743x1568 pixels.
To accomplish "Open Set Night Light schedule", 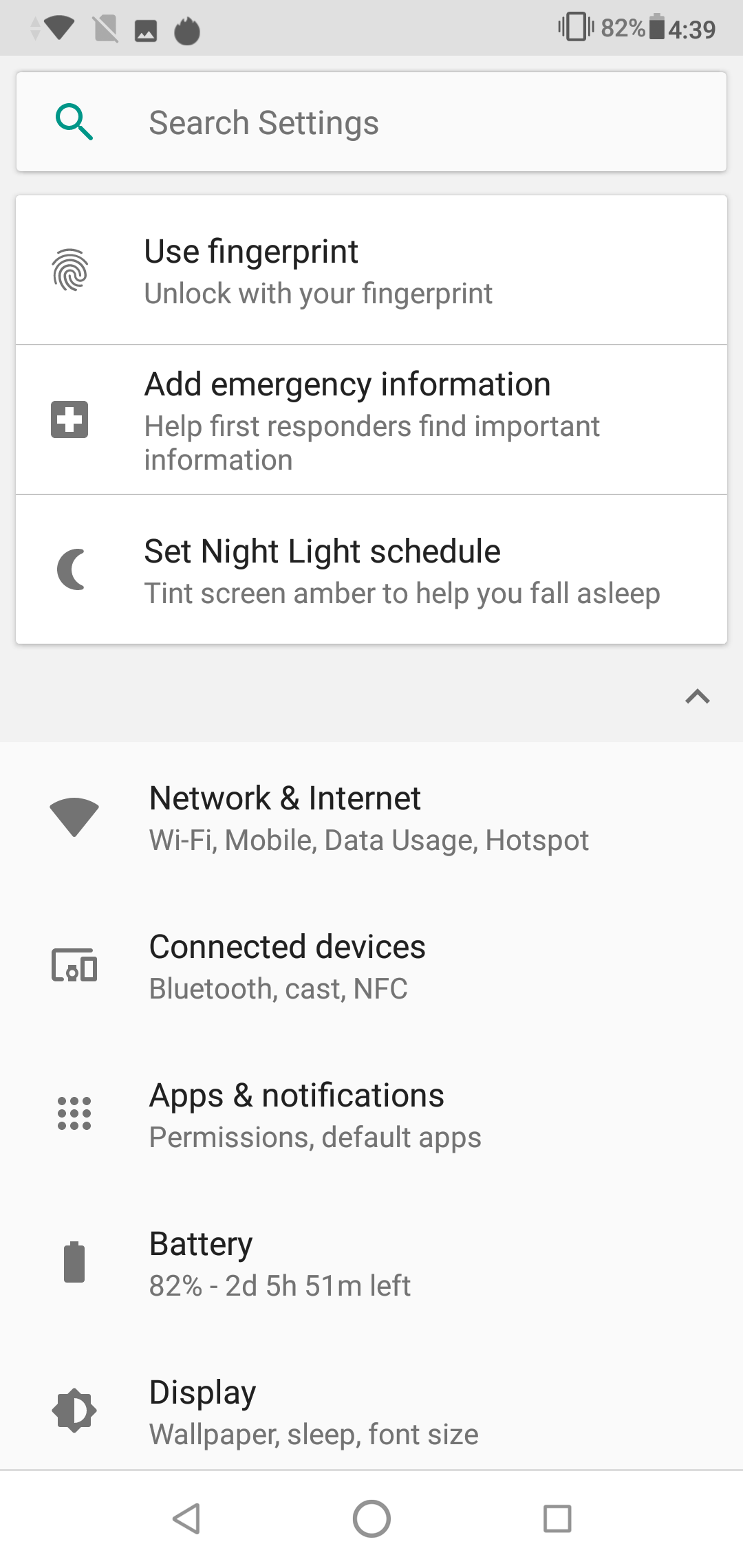I will [371, 570].
